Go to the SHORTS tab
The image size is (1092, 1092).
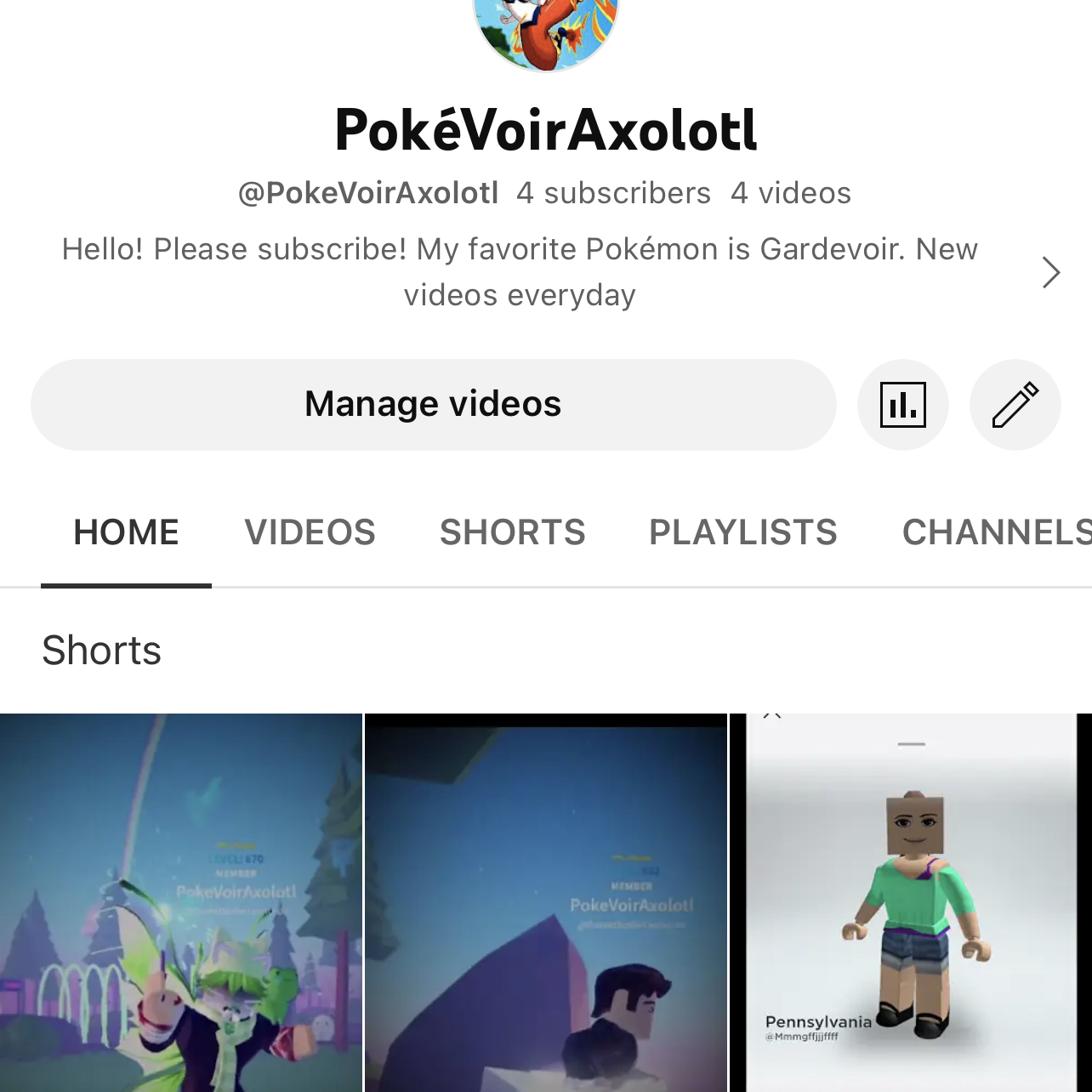point(512,533)
